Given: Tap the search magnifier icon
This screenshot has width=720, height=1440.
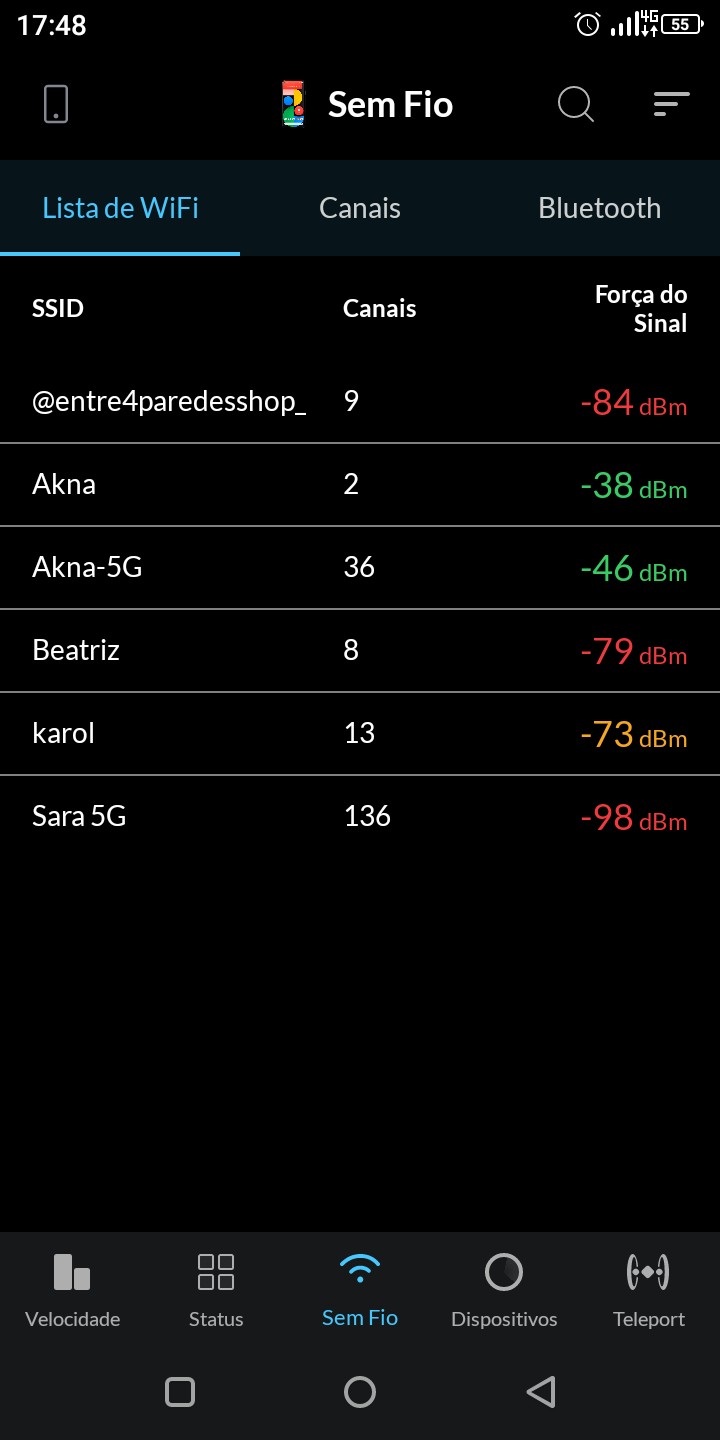Looking at the screenshot, I should [575, 104].
